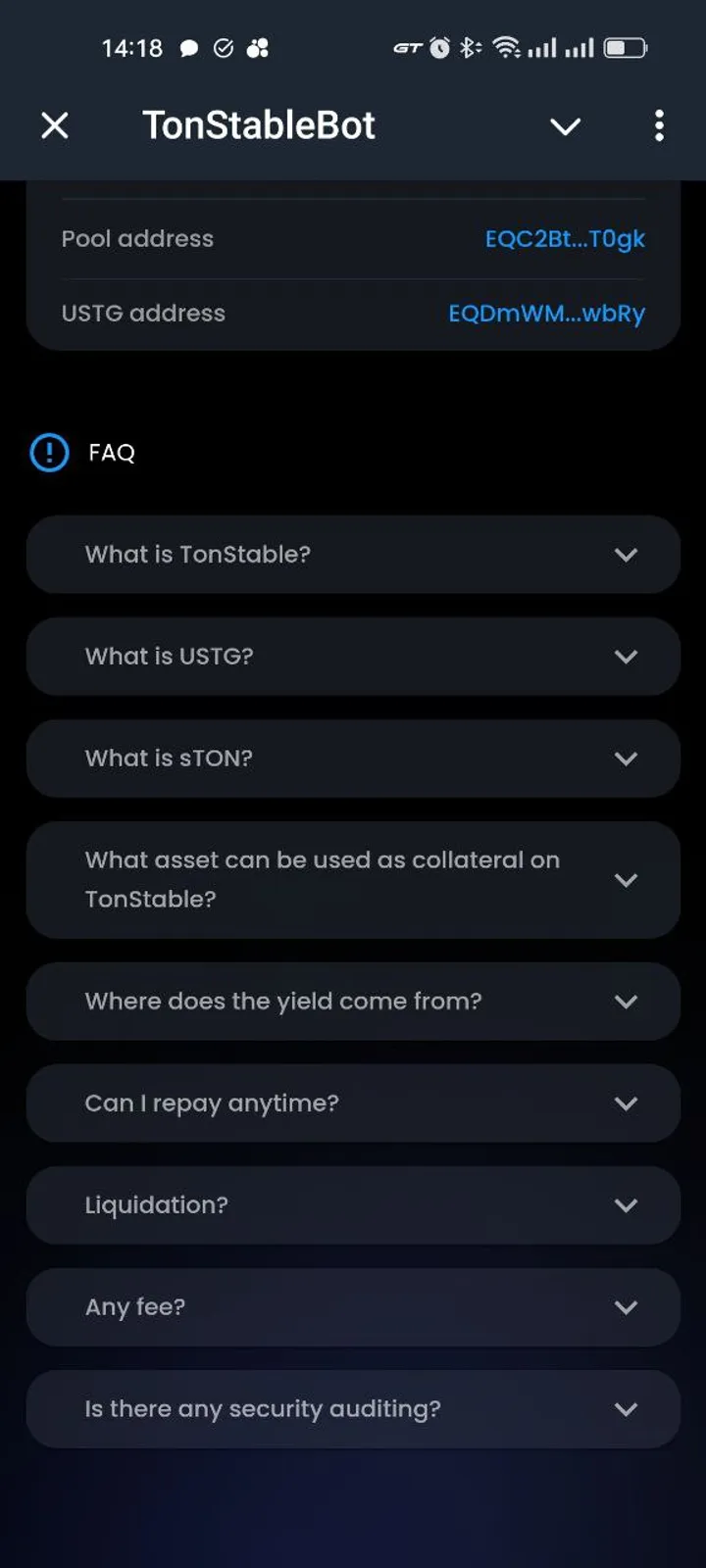Screen dimensions: 706x1568
Task: Expand the 'Any fee?' question
Action: 353,1306
